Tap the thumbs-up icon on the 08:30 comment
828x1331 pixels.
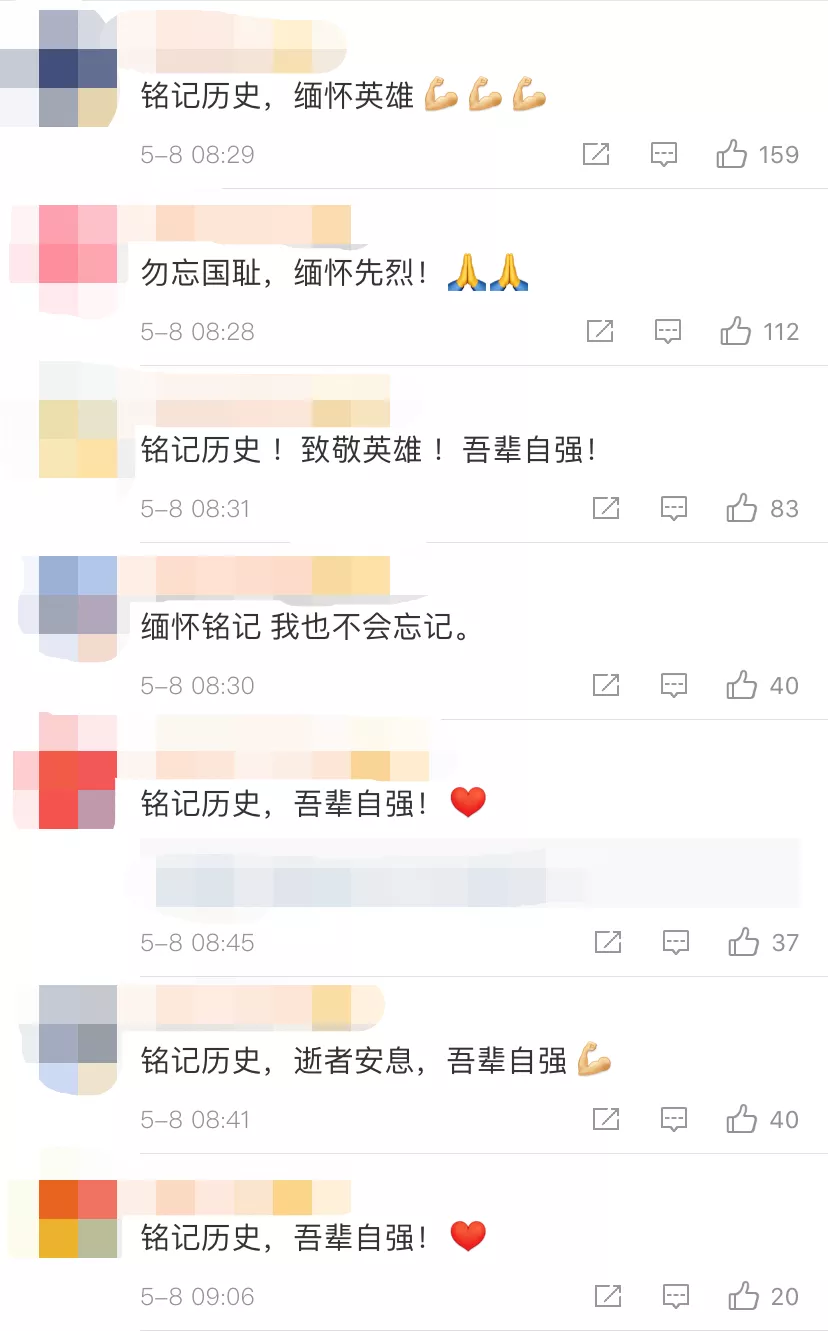(741, 685)
